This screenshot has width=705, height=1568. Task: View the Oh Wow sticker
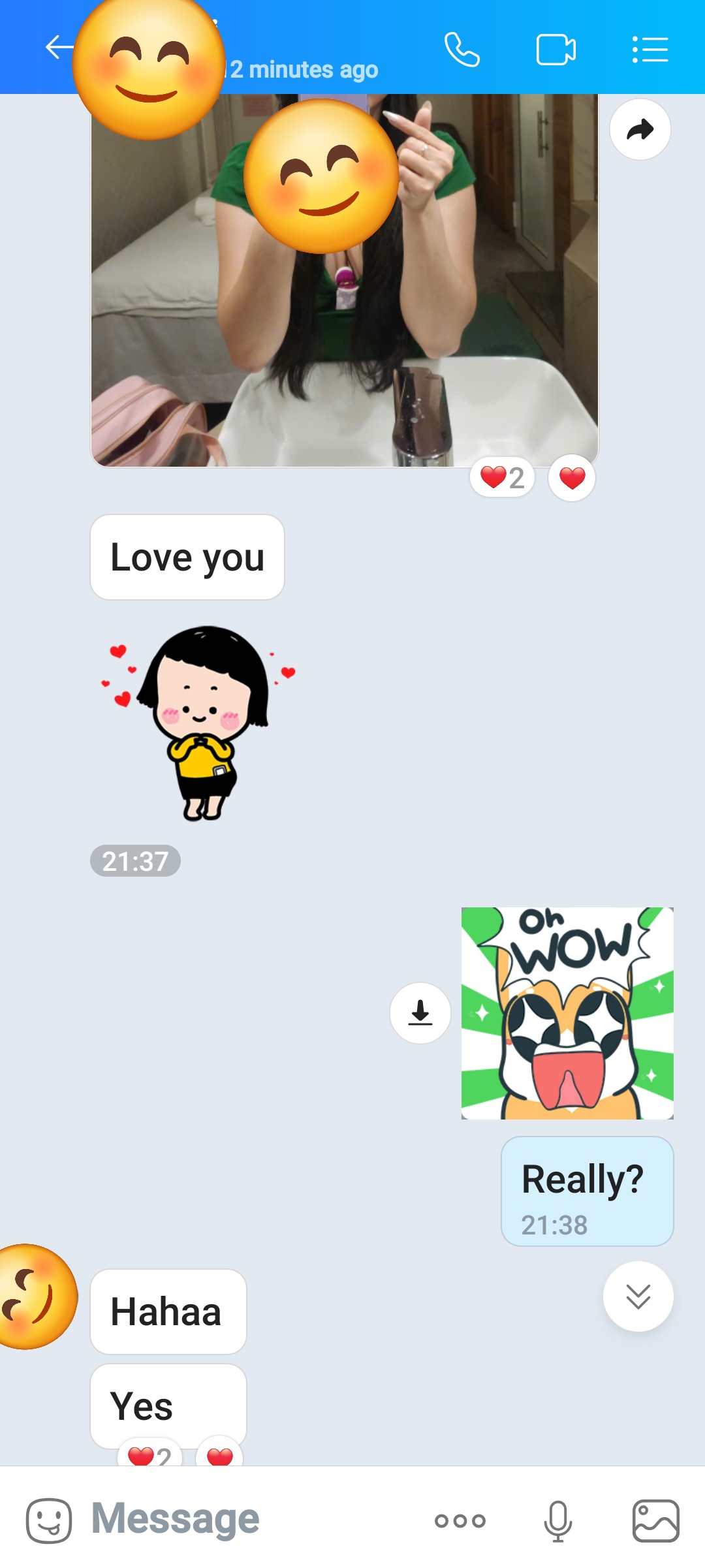[567, 1013]
